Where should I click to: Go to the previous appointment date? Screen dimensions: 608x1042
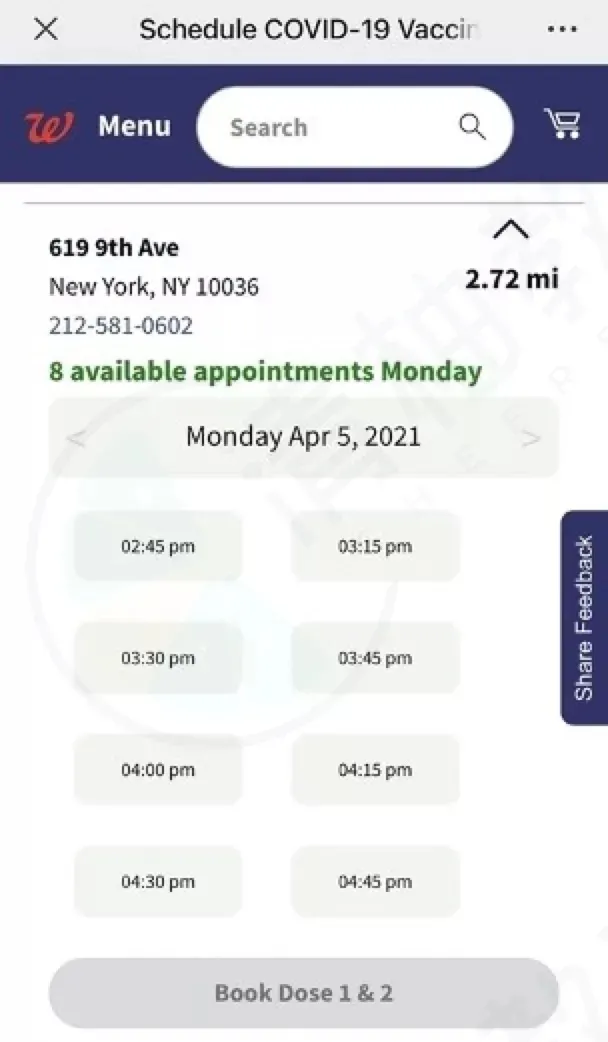tap(76, 438)
